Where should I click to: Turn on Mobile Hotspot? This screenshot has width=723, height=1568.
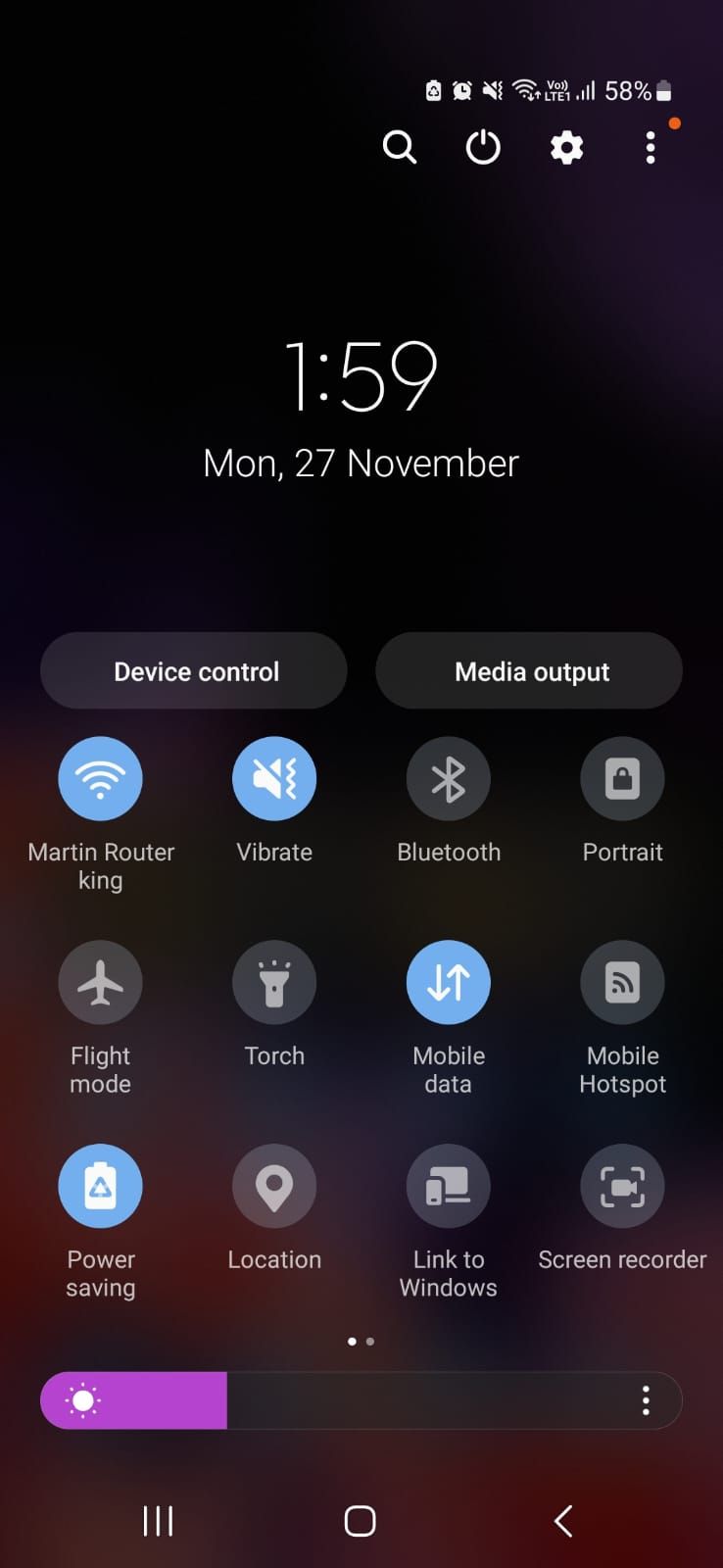coord(622,982)
